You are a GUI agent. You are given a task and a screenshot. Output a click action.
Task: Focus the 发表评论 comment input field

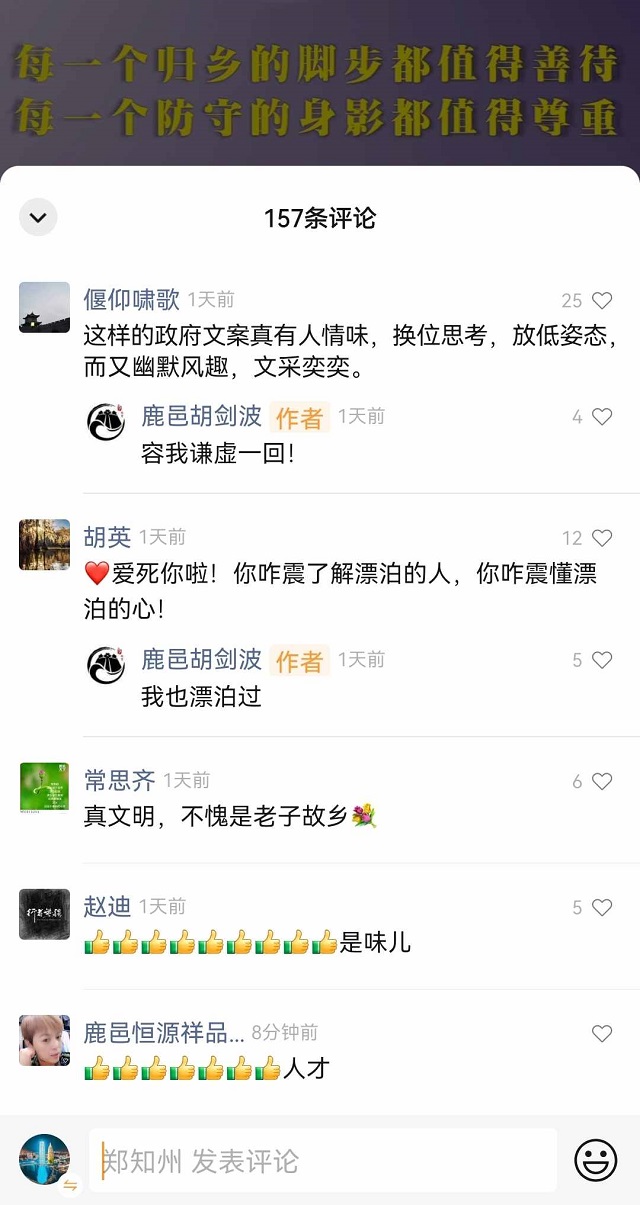coord(322,1160)
